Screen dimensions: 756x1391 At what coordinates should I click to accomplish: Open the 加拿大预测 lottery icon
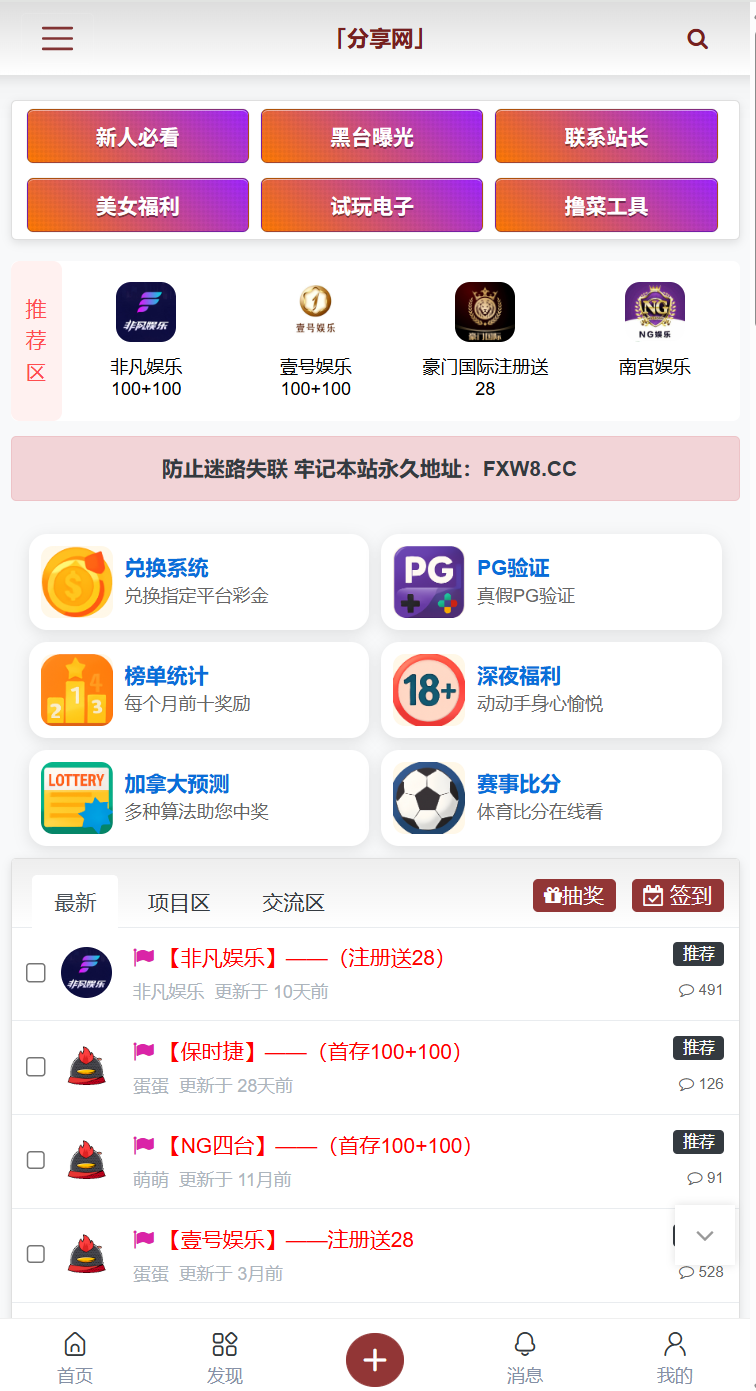77,798
